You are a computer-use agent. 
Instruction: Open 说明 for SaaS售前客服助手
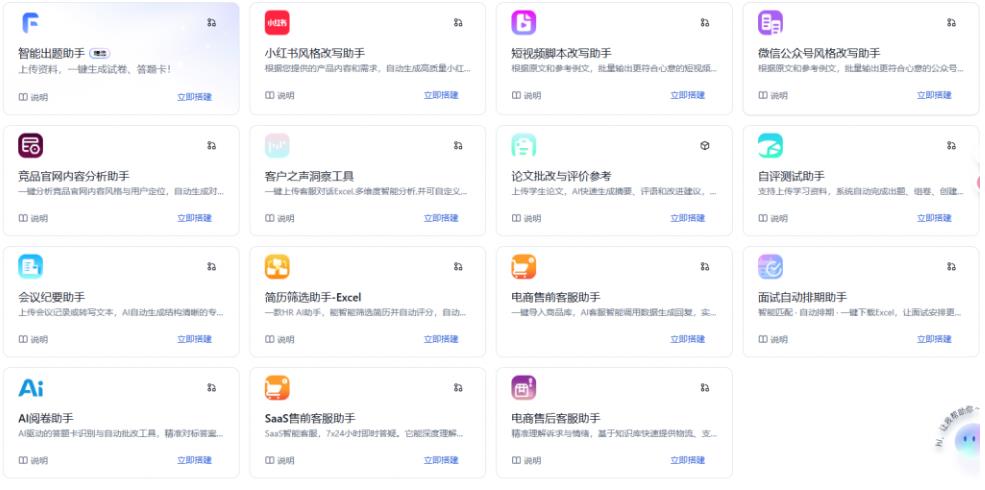coord(279,460)
